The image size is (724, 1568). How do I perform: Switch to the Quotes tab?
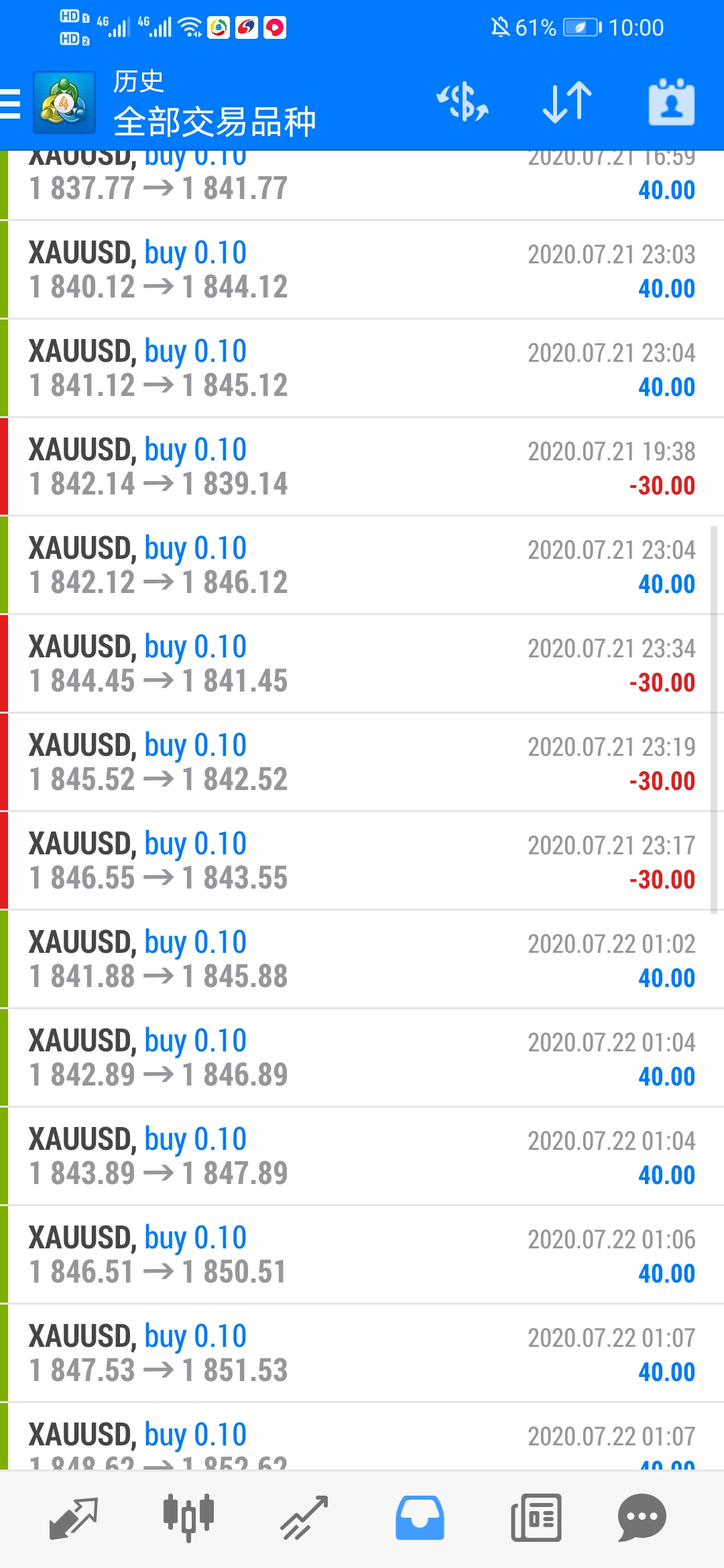(x=74, y=1518)
